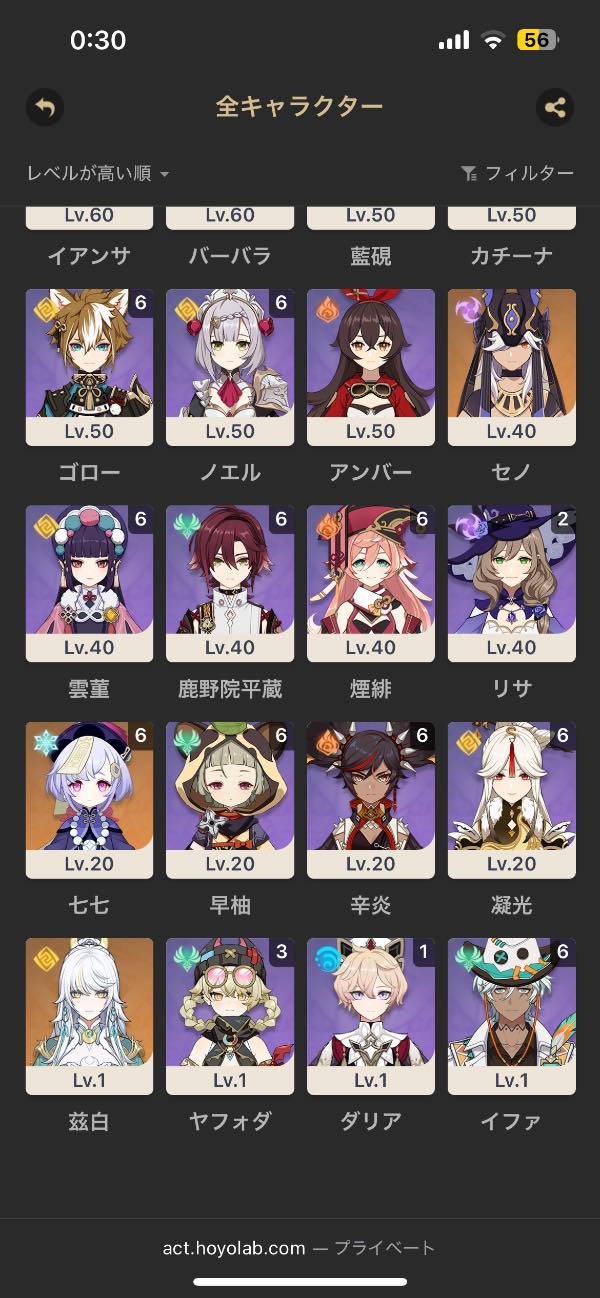View アンバー character details
The image size is (600, 1298).
(371, 367)
